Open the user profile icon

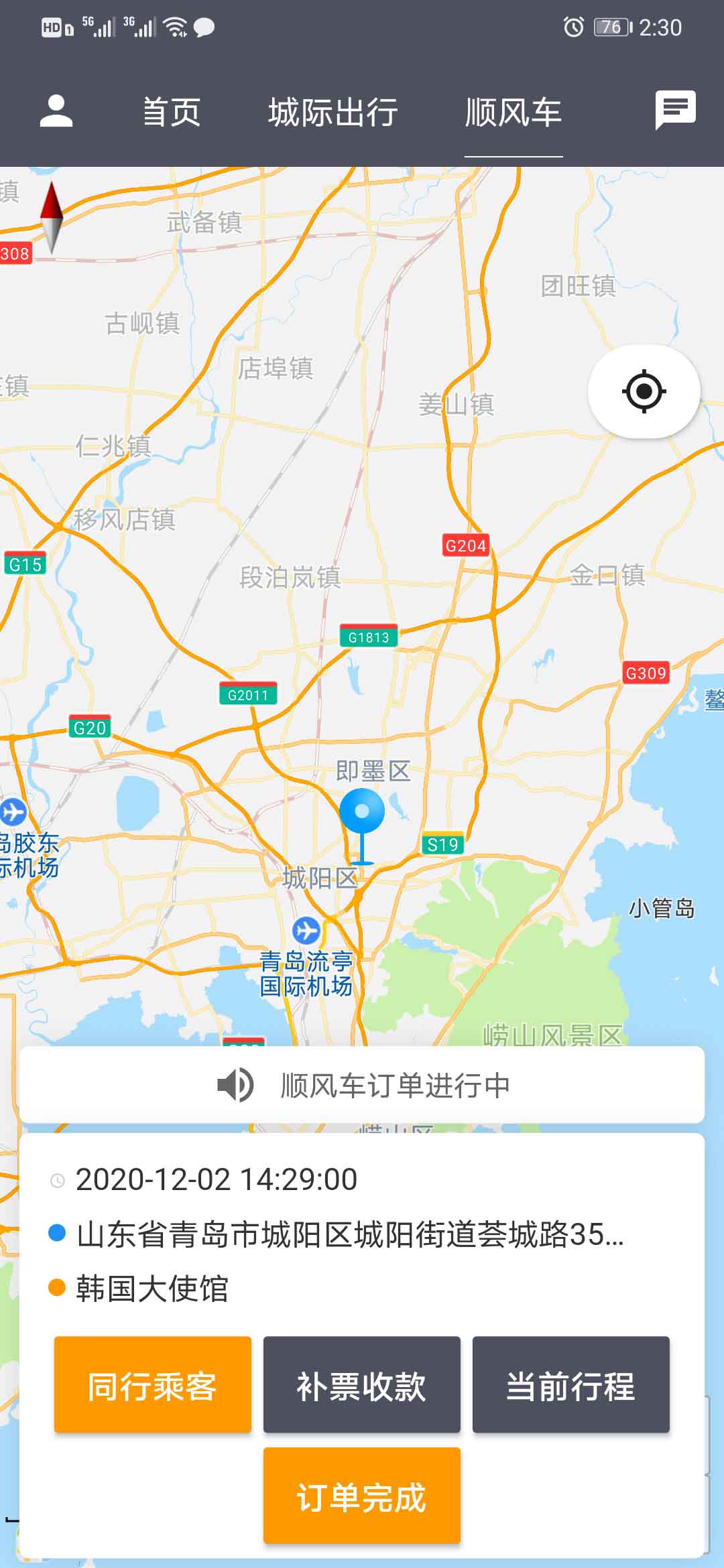click(57, 112)
